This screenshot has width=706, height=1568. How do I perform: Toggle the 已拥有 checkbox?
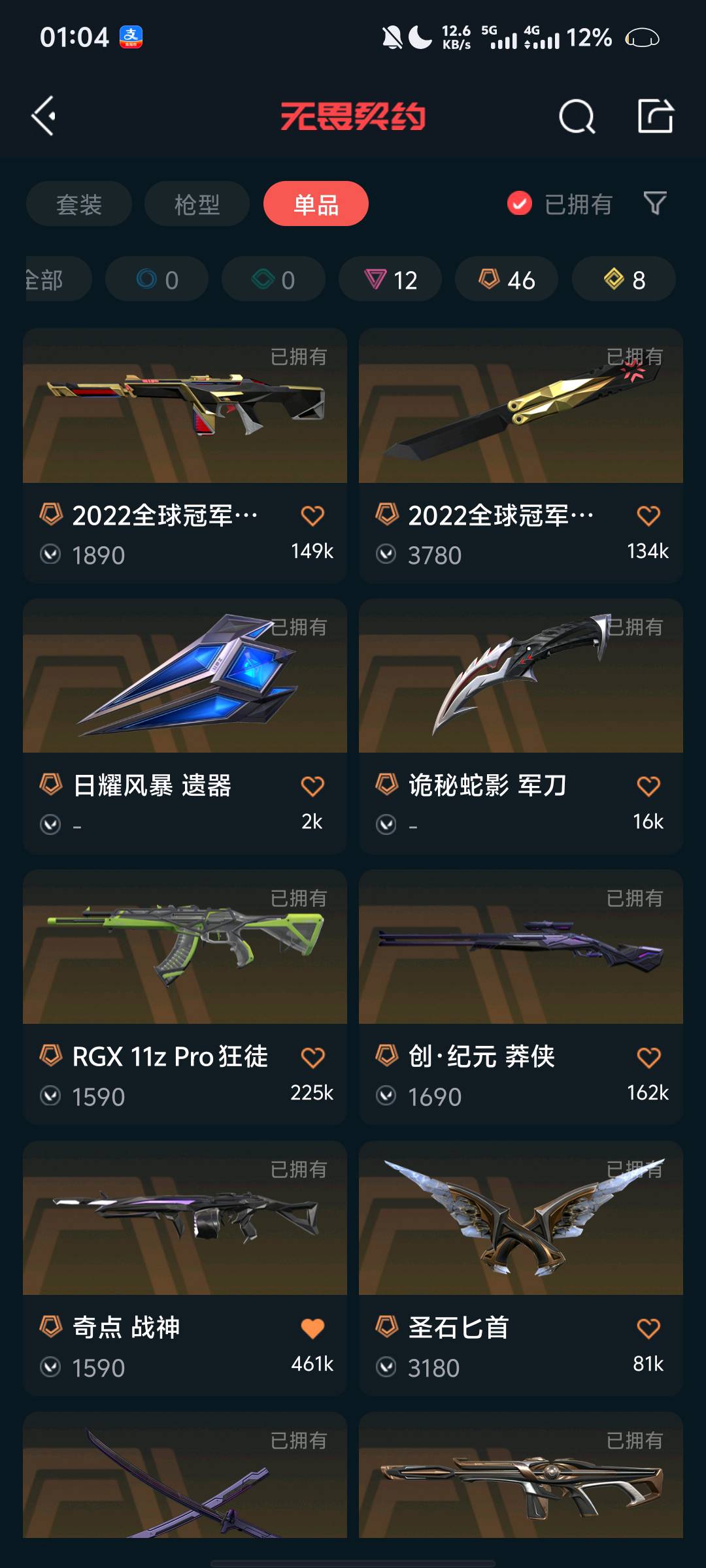pyautogui.click(x=520, y=204)
